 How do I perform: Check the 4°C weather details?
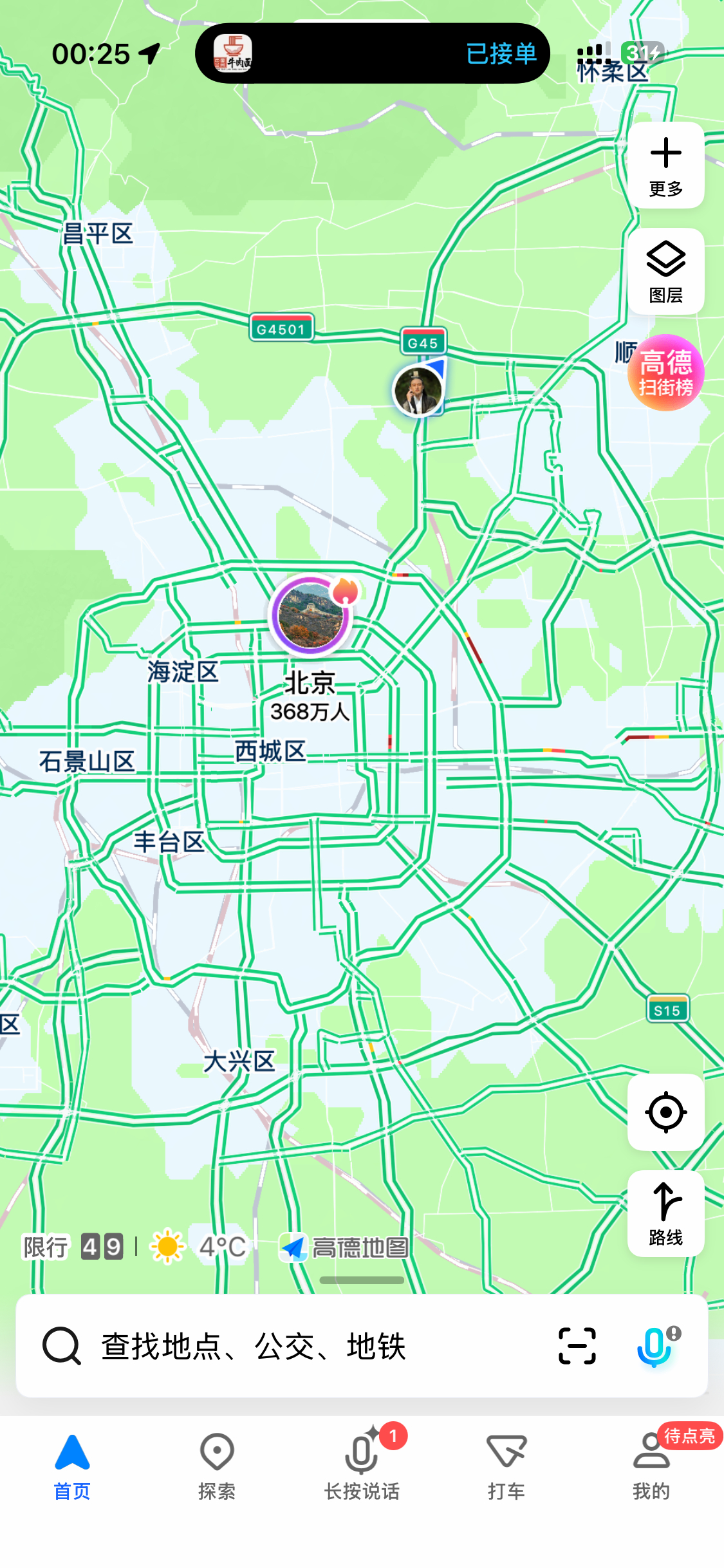(198, 1247)
